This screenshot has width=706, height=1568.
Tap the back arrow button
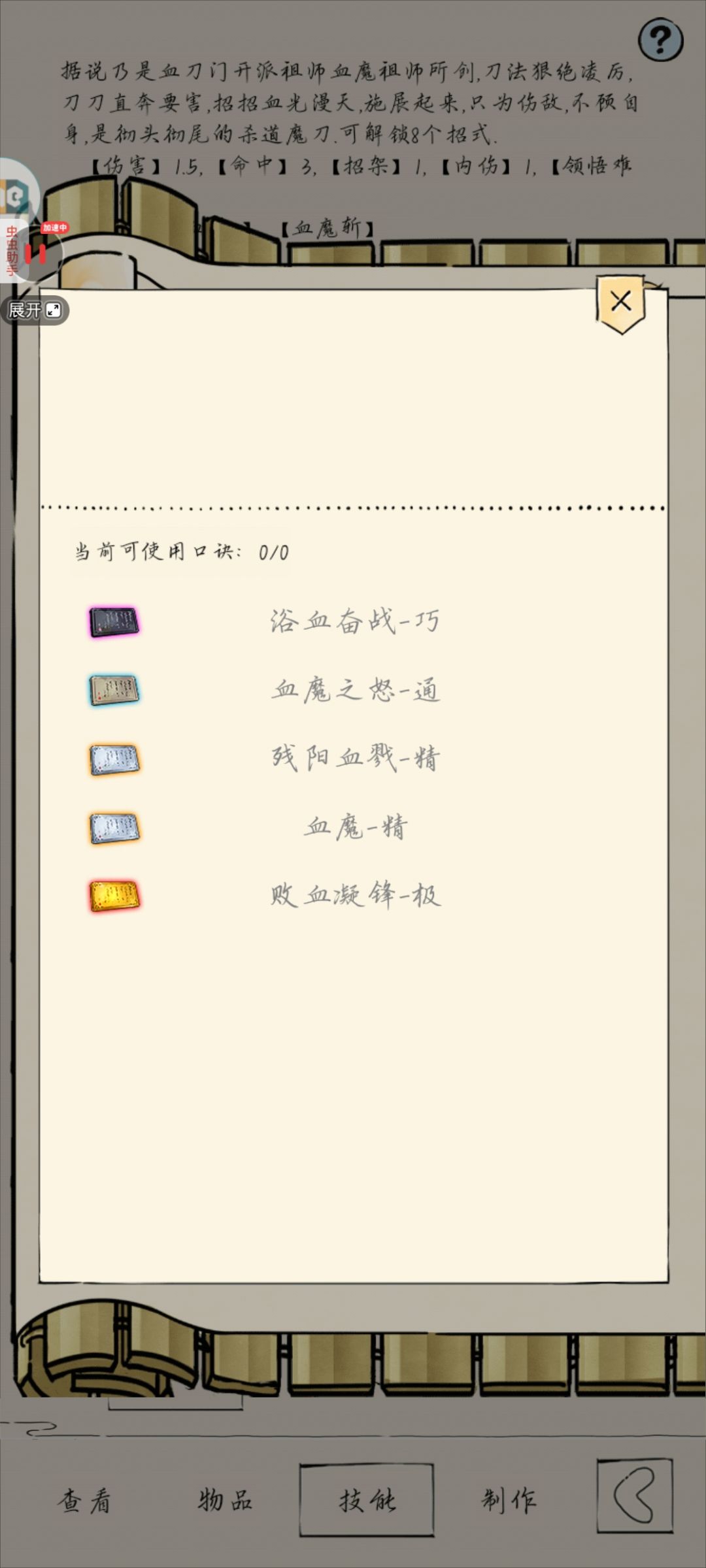(x=634, y=1495)
